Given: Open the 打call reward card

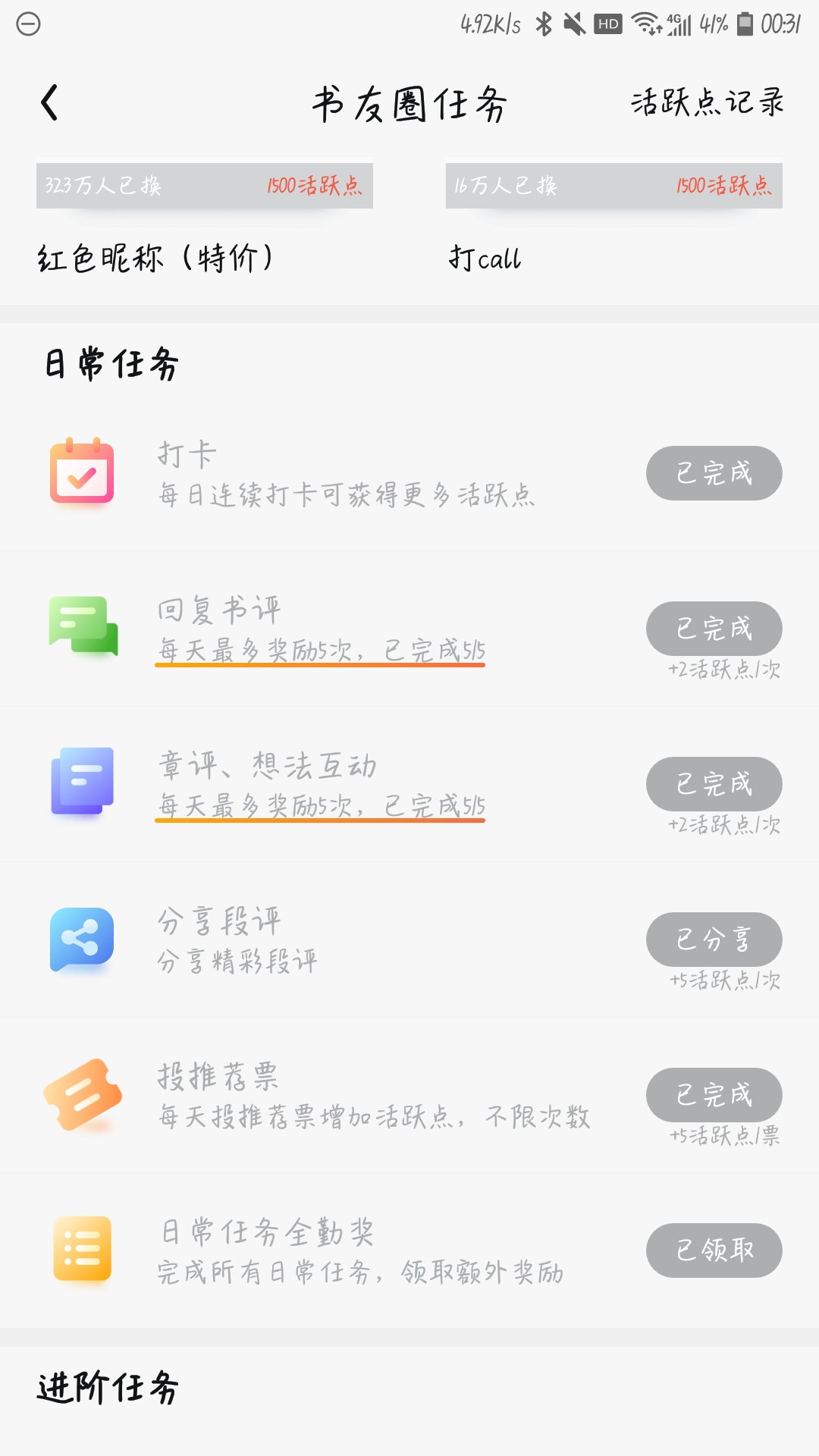Looking at the screenshot, I should (614, 218).
